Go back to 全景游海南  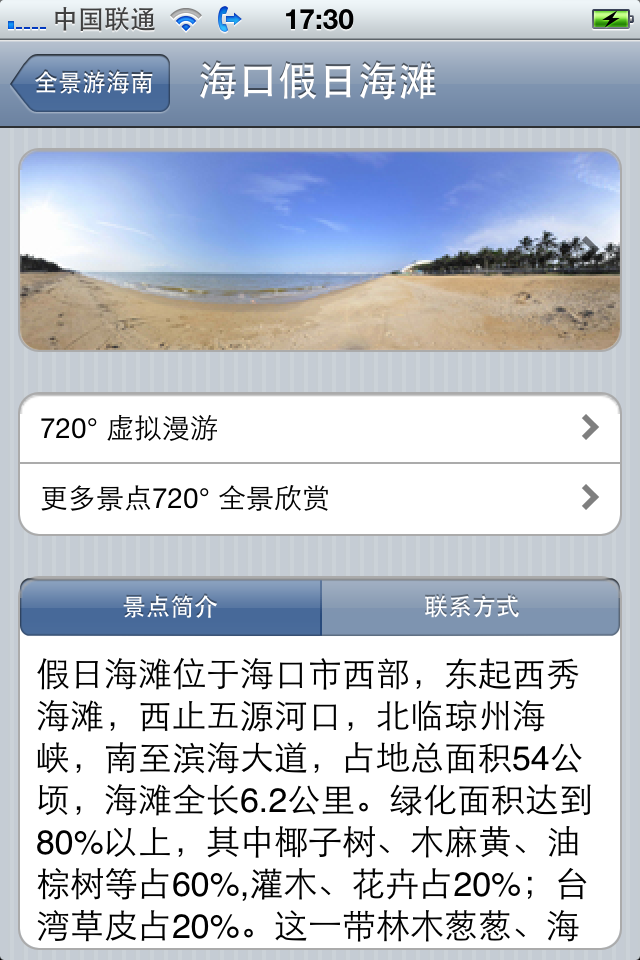click(x=92, y=83)
